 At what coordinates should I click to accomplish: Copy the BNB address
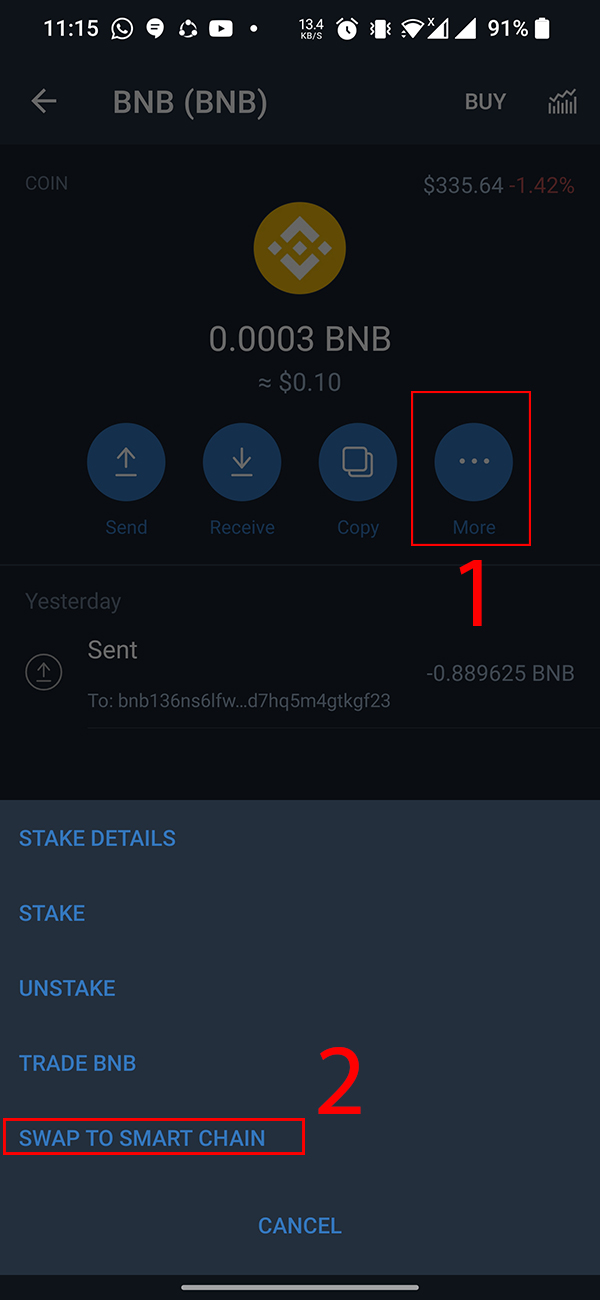[357, 462]
